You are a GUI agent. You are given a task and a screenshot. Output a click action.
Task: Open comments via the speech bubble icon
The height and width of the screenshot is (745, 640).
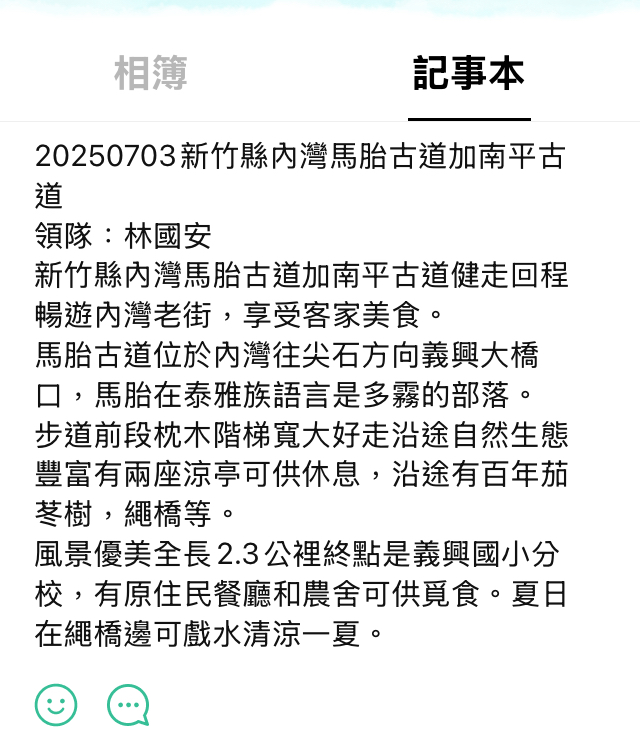pyautogui.click(x=128, y=705)
